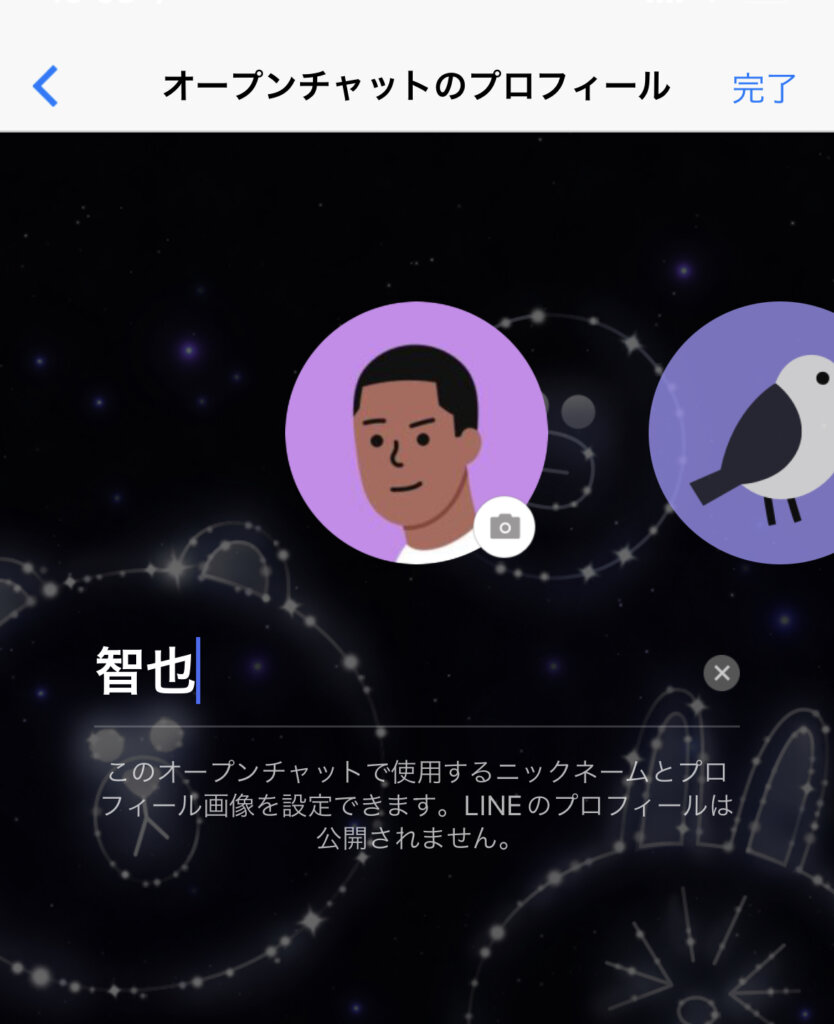Clear the nickname with the X button
The image size is (834, 1024).
(x=721, y=673)
